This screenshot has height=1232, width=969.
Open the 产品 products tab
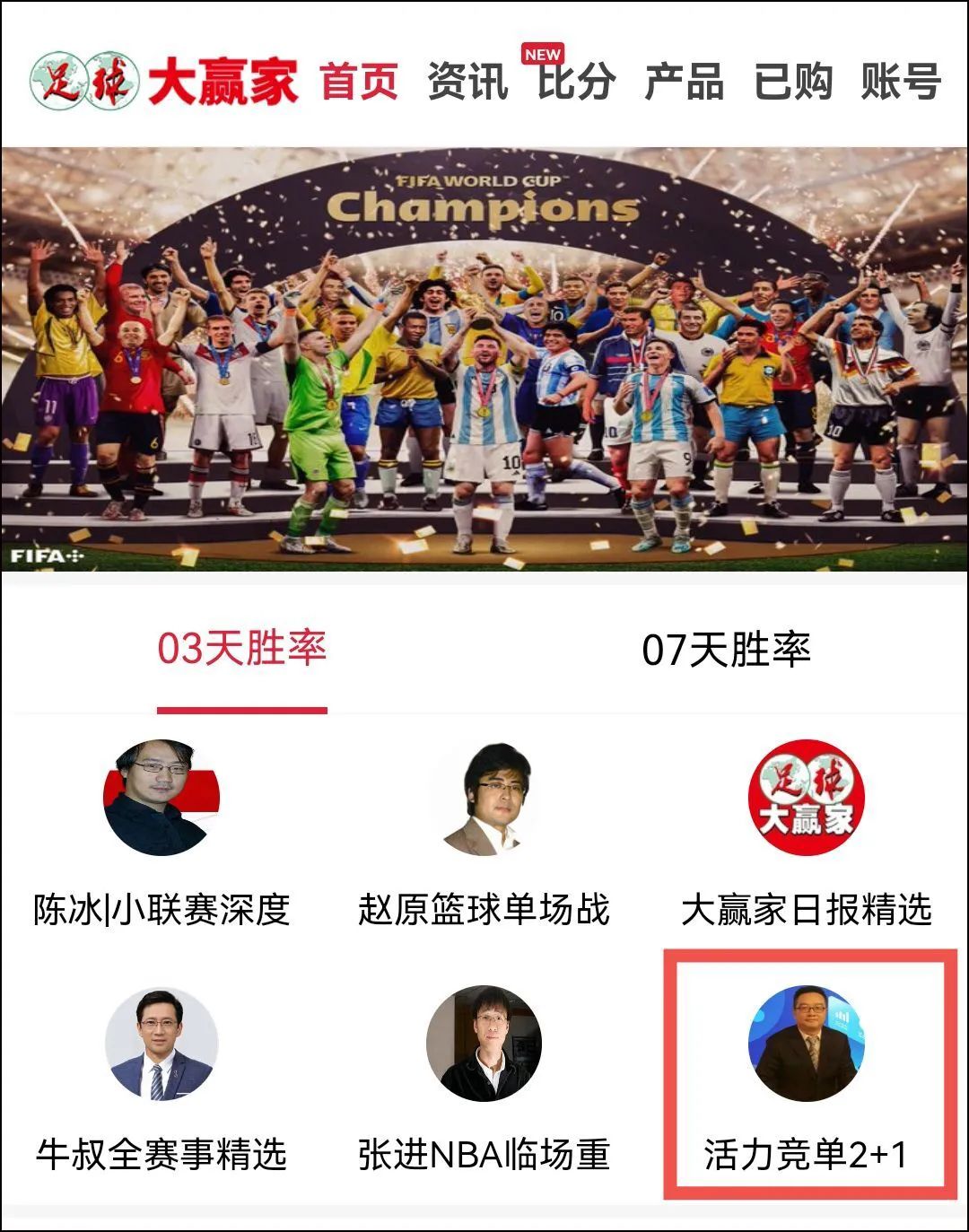click(x=685, y=82)
